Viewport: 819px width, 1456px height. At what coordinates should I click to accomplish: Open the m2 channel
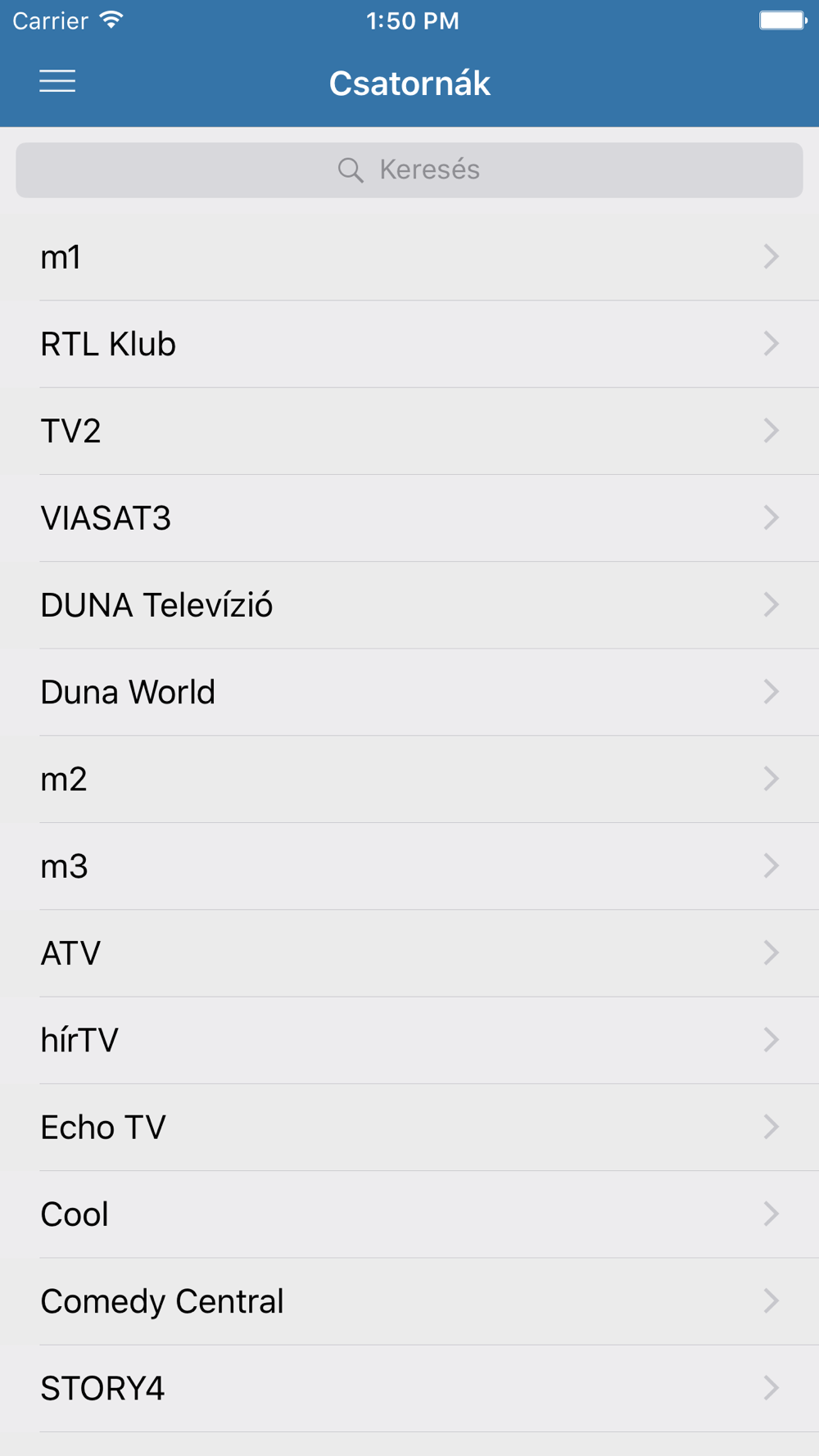(409, 780)
